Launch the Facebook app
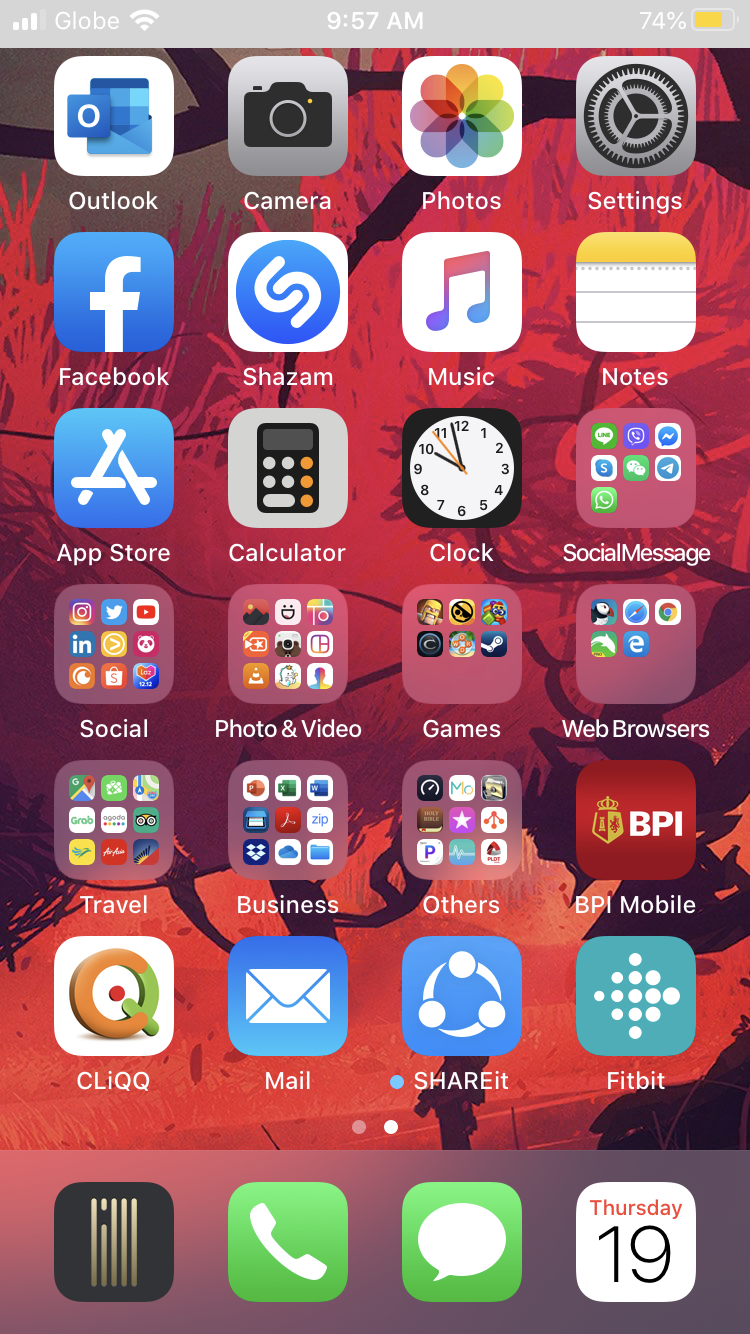Screen dimensions: 750x1334 tap(113, 292)
